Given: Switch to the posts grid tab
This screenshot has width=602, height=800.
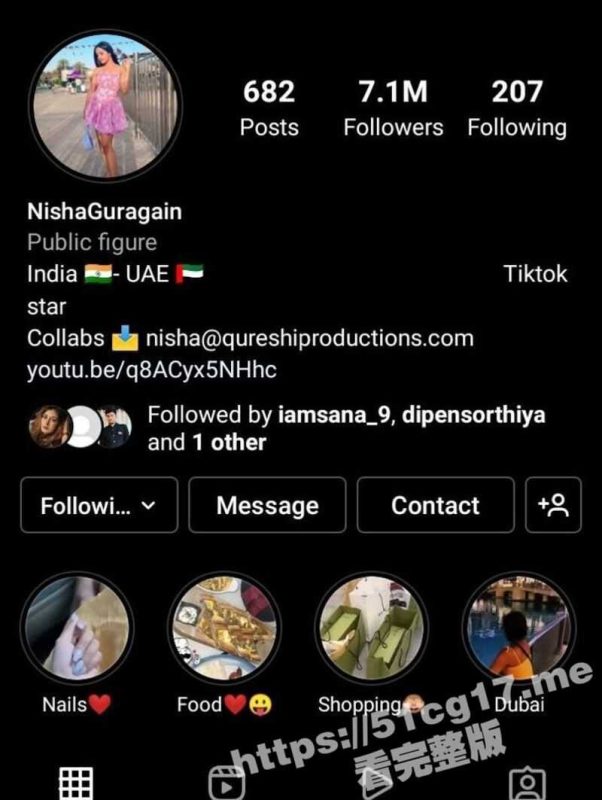Looking at the screenshot, I should click(x=77, y=783).
